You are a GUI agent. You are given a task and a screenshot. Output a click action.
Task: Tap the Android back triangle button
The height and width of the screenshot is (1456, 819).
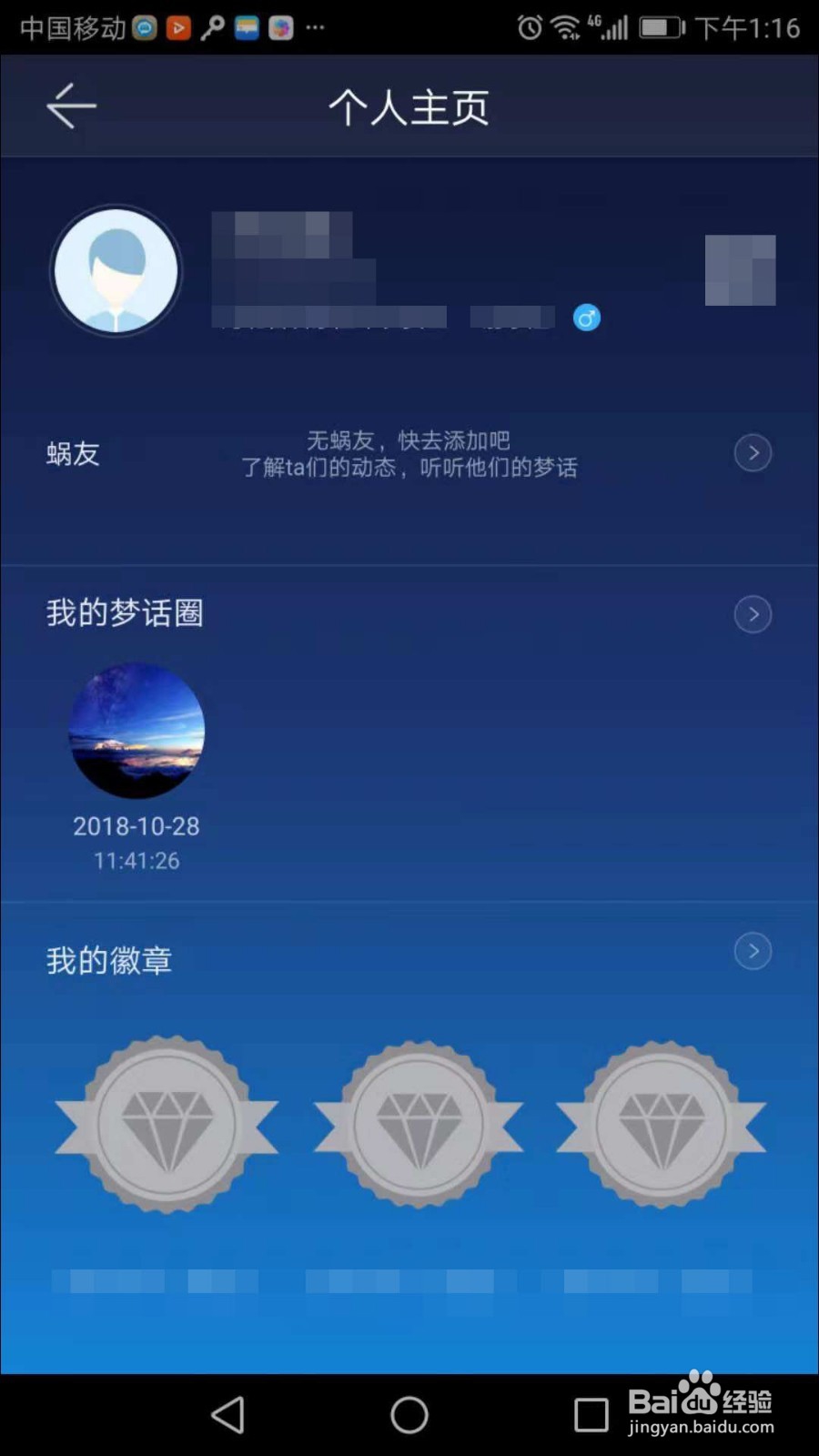(x=227, y=1415)
